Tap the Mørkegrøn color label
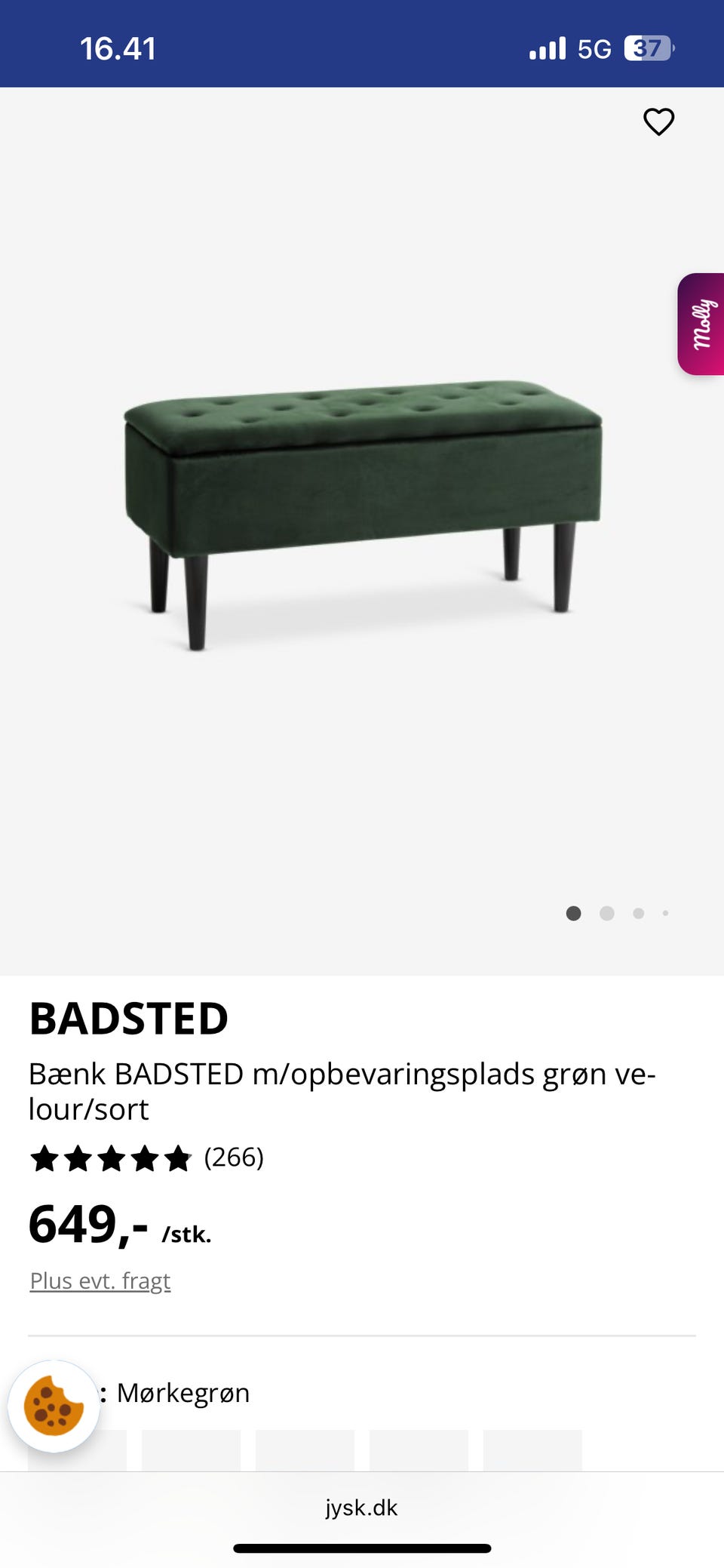 (184, 1393)
